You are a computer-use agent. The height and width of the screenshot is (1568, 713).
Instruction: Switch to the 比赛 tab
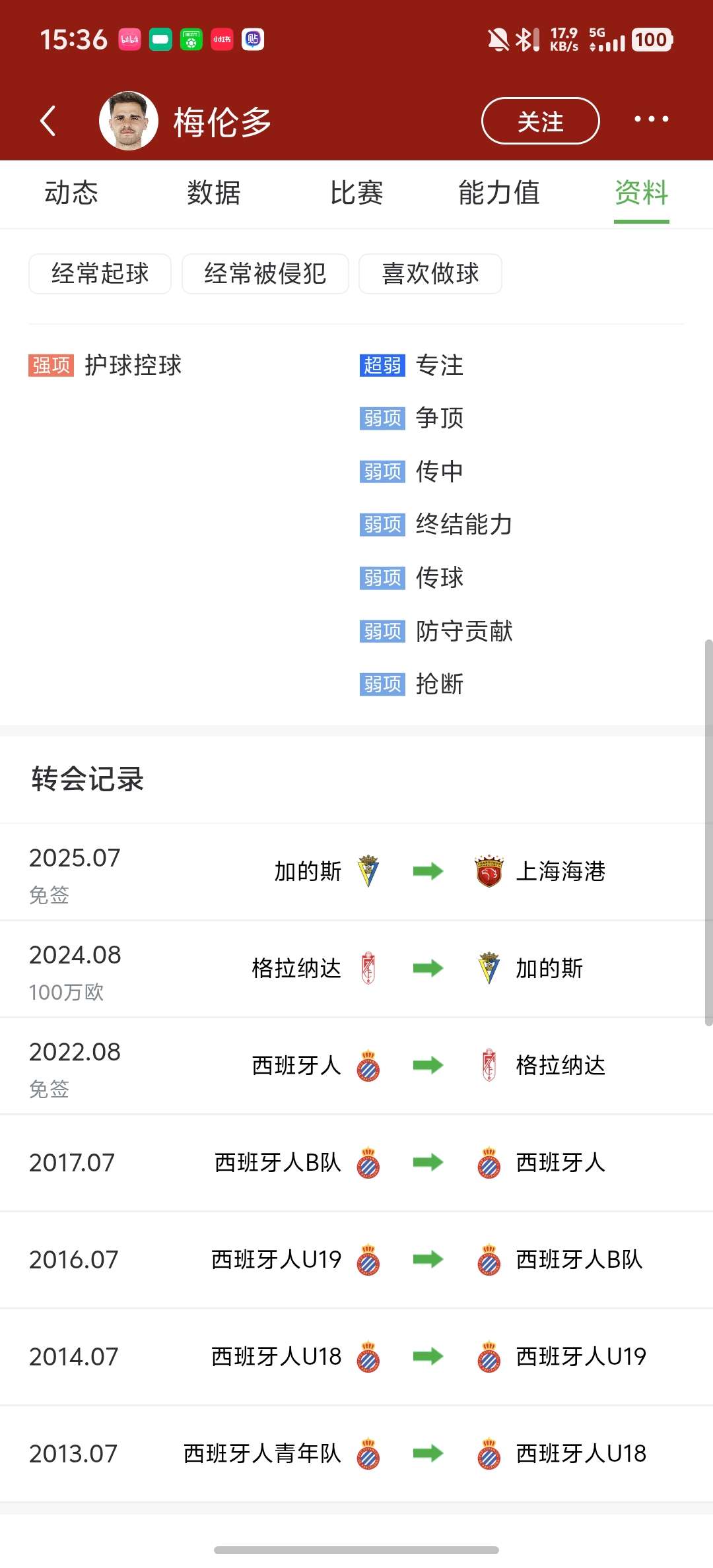[356, 193]
